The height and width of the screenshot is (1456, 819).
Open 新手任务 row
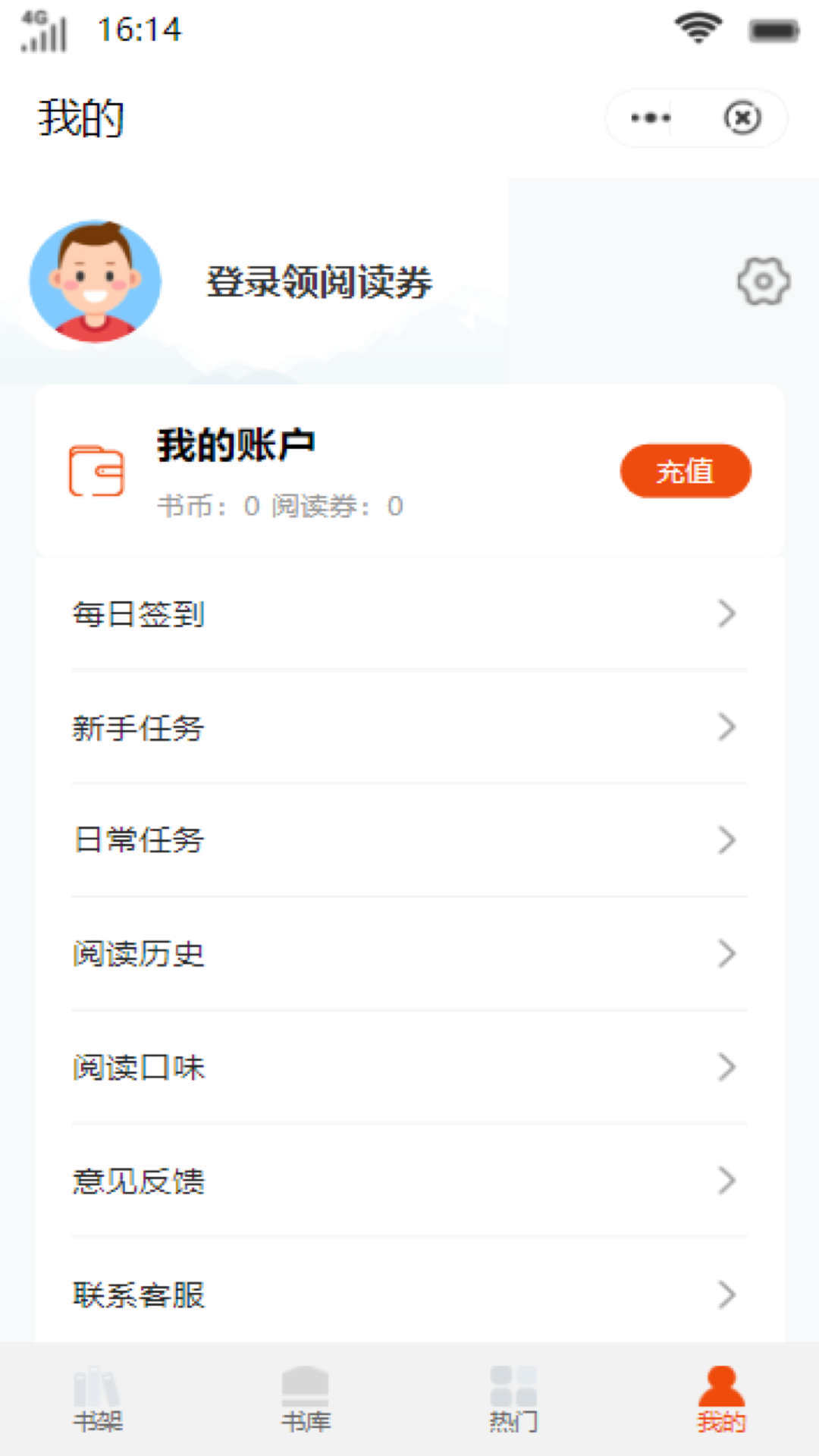[x=409, y=727]
